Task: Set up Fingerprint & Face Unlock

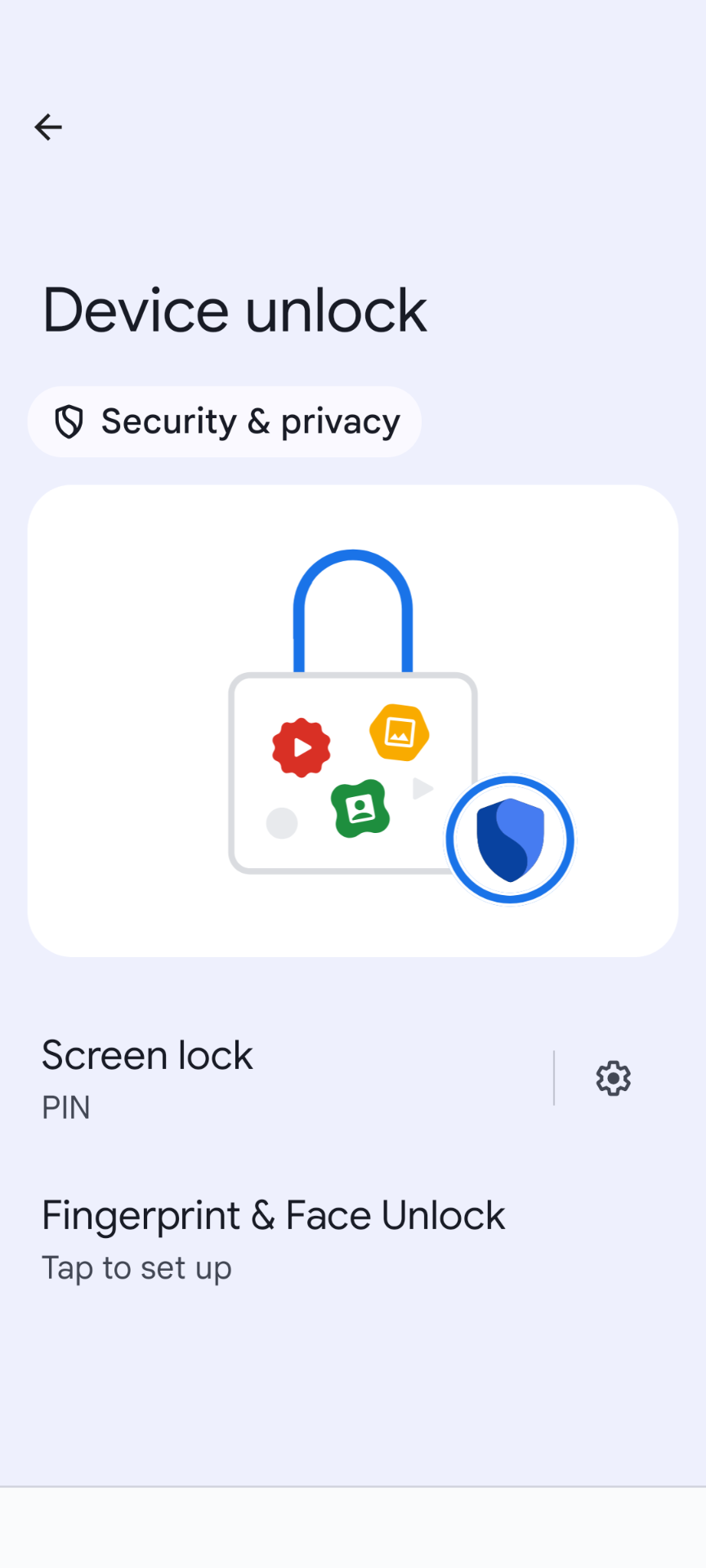Action: (353, 1239)
